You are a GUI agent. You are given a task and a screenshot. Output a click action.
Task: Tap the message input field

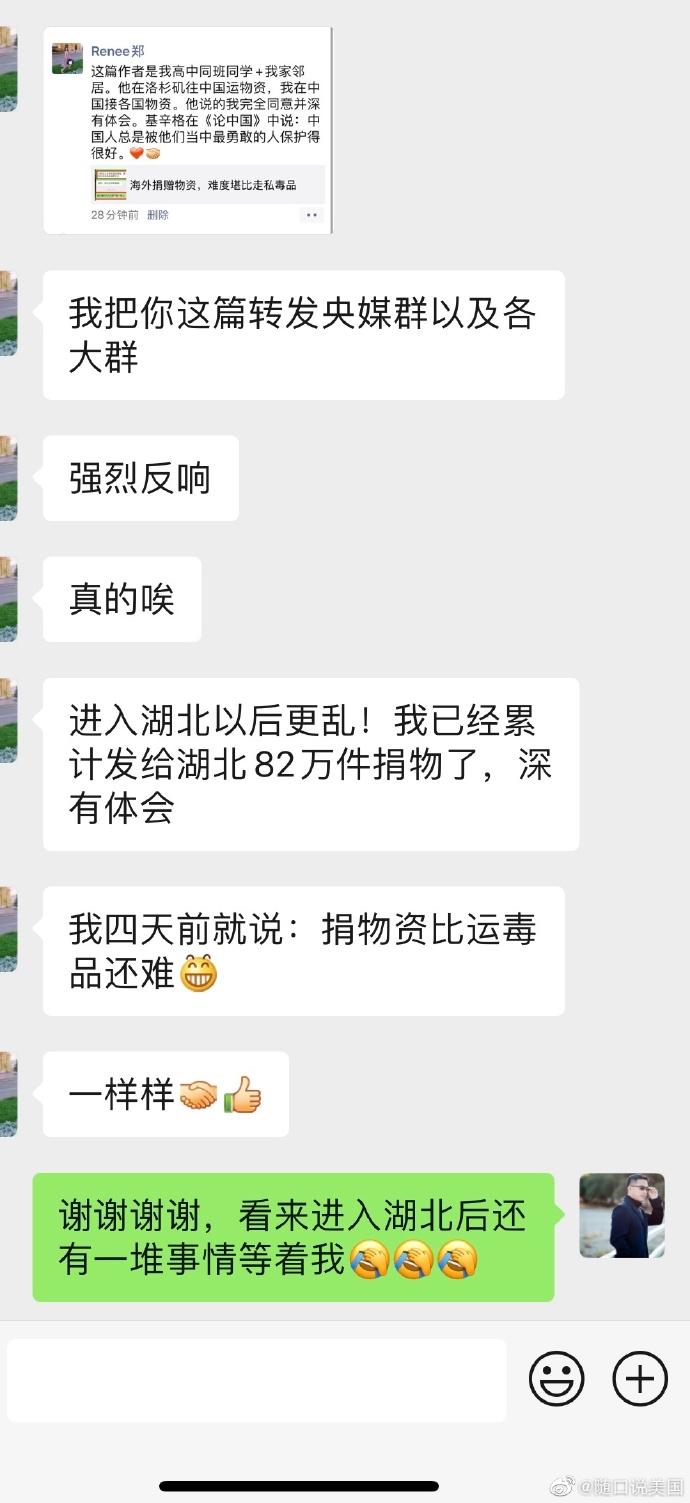(x=256, y=1380)
